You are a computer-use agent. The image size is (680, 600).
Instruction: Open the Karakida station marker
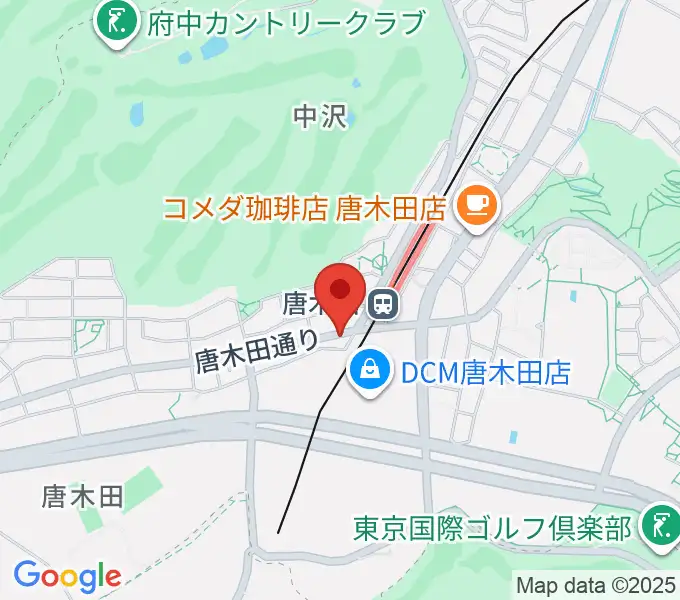382,302
